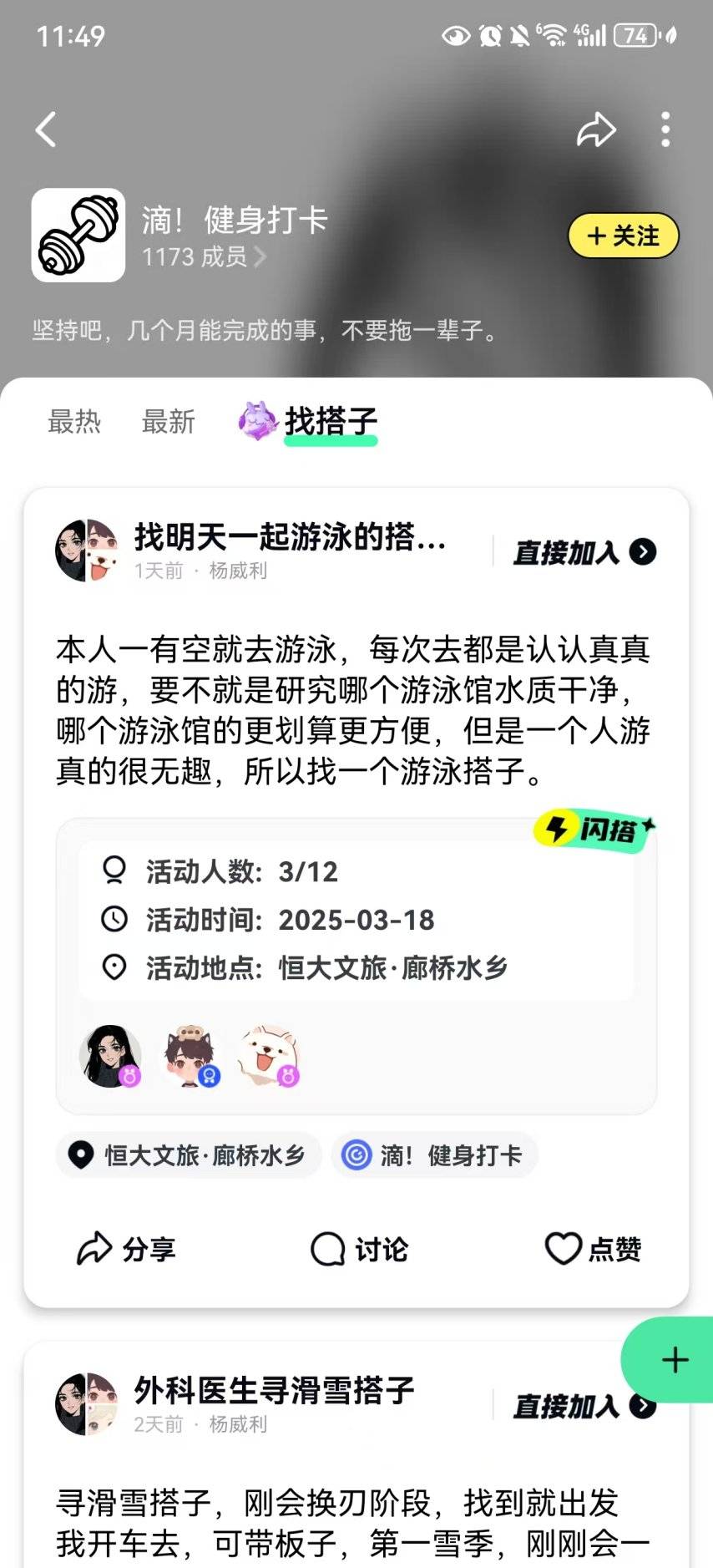
Task: Follow the group with 关注 button
Action: click(623, 236)
